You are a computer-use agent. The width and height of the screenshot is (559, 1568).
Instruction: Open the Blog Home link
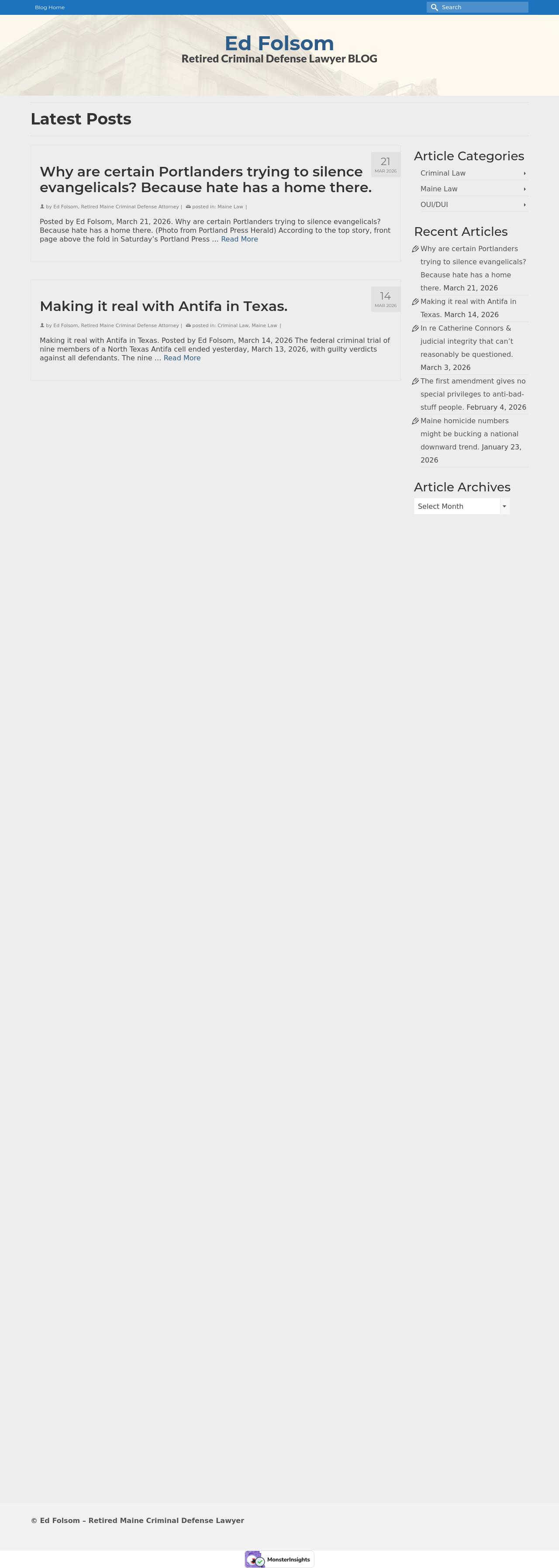(49, 7)
